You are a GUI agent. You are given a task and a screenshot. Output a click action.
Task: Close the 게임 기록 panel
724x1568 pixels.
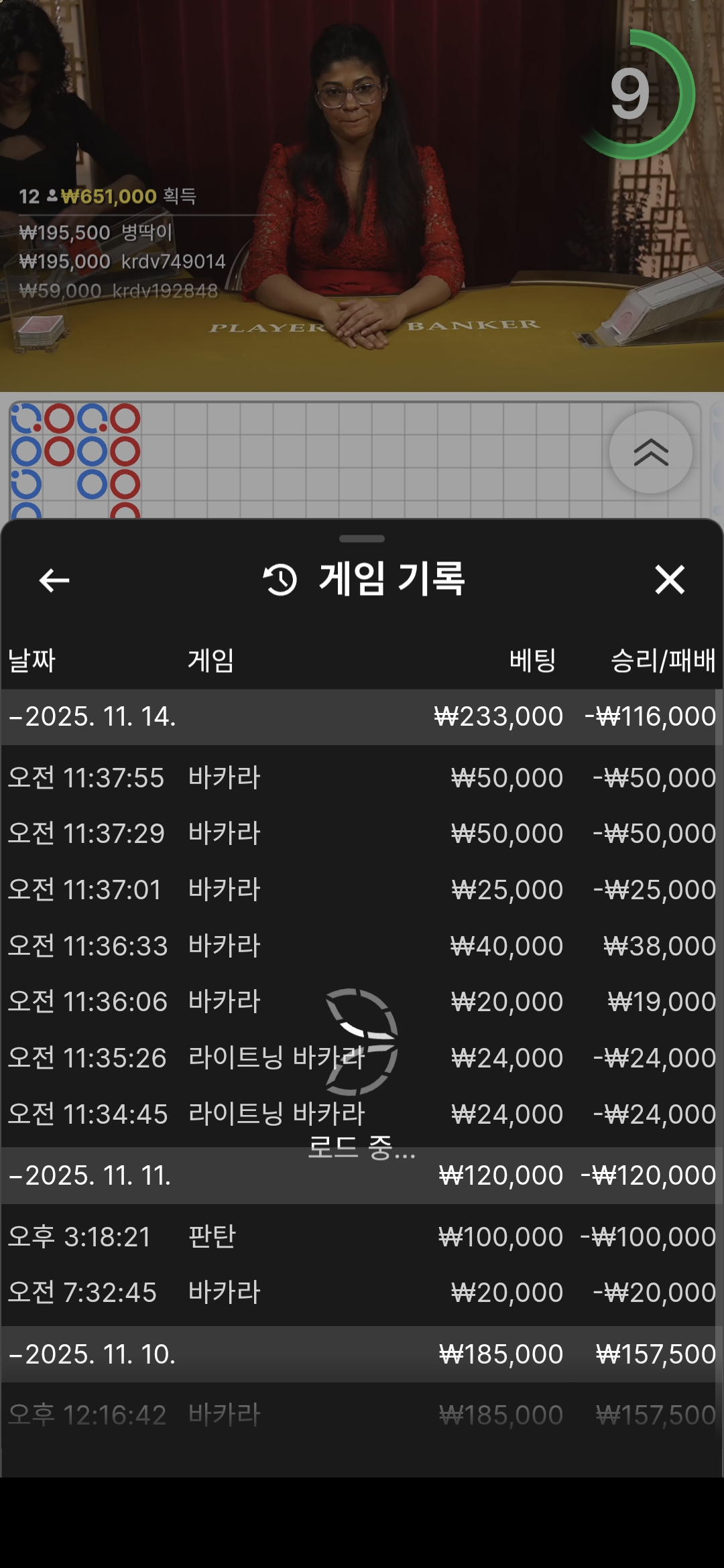[670, 580]
